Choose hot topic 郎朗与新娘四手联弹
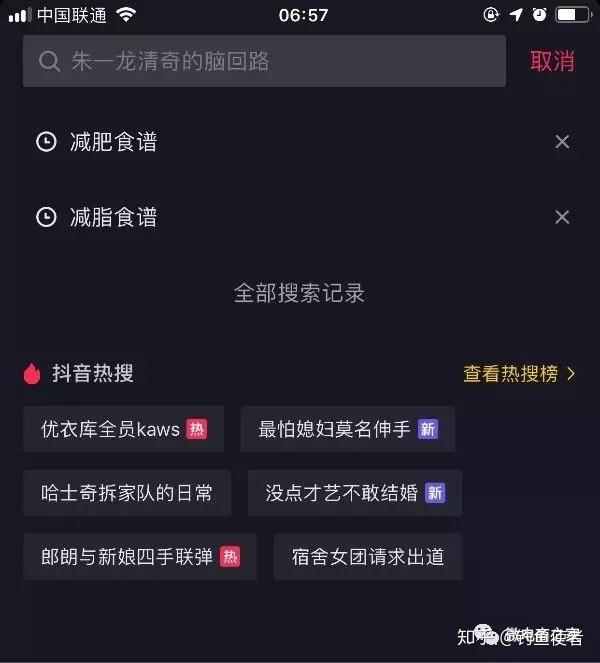600x663 pixels. coord(139,557)
